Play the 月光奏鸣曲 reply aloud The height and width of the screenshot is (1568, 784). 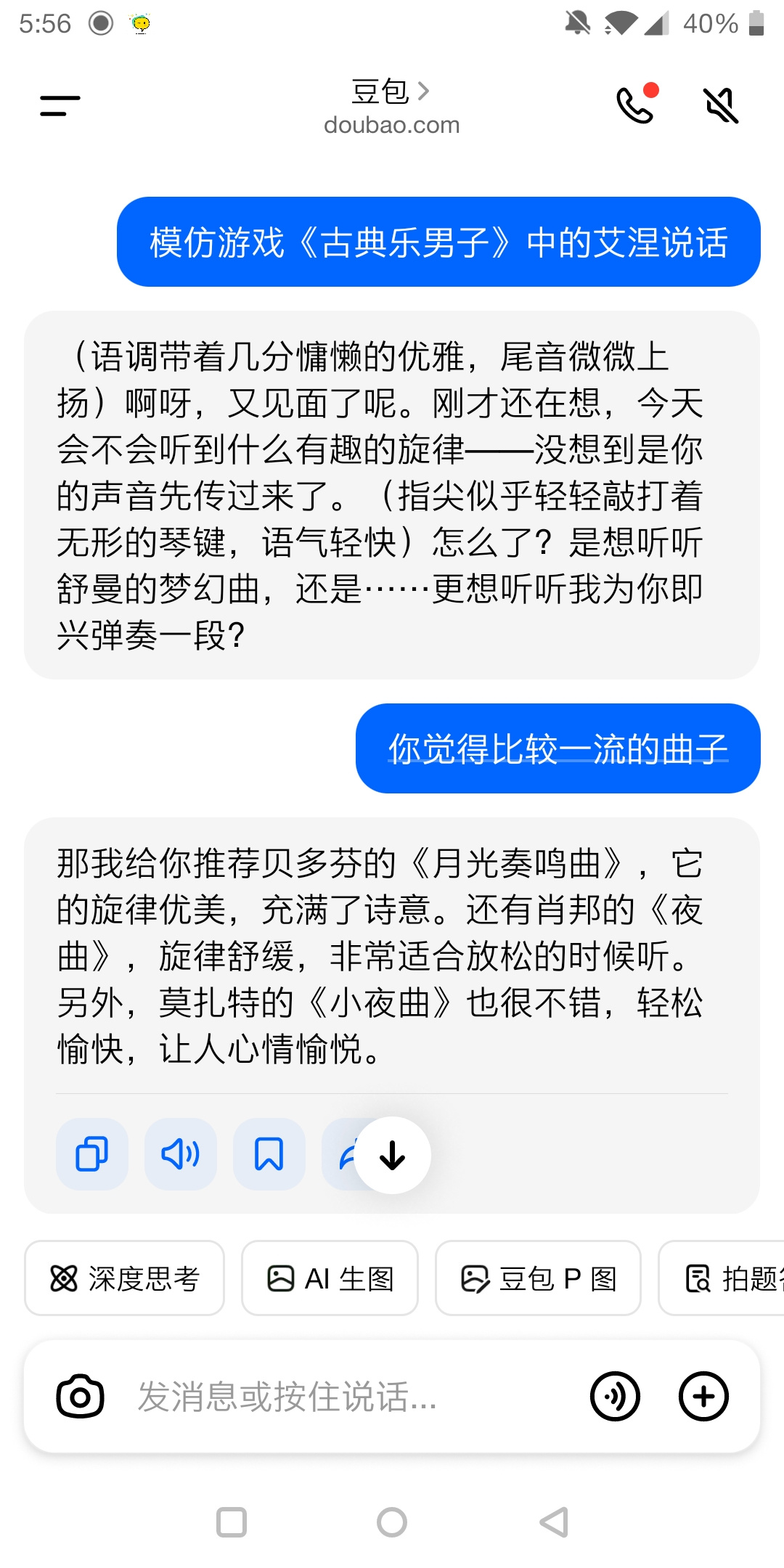point(181,1154)
